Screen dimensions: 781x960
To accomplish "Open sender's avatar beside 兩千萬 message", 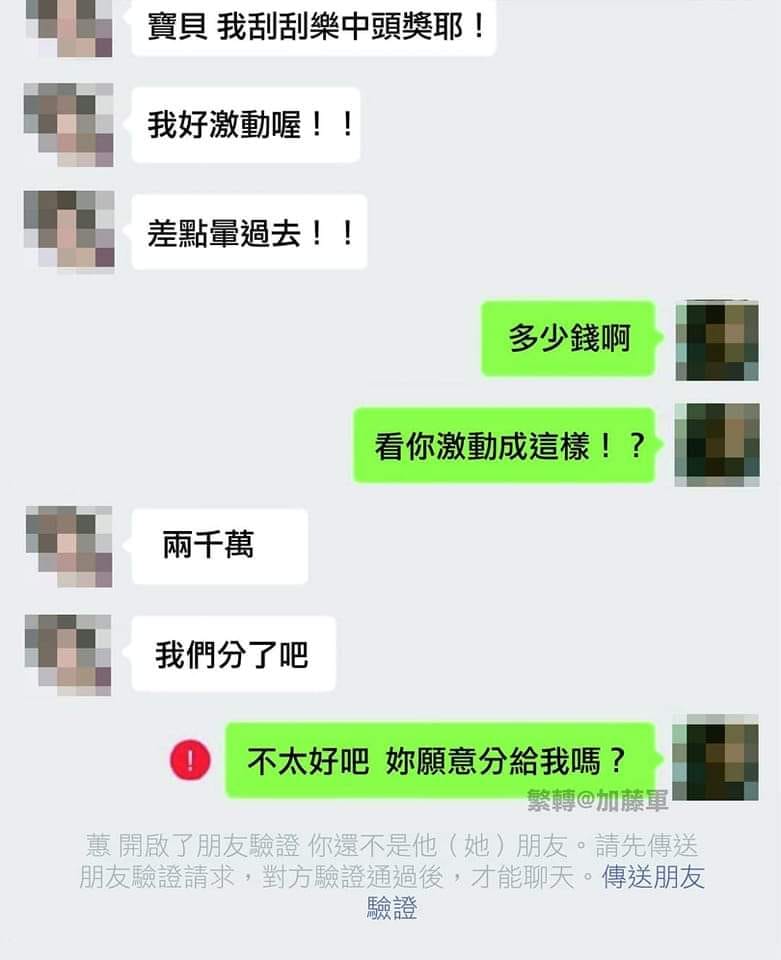I will click(x=69, y=546).
